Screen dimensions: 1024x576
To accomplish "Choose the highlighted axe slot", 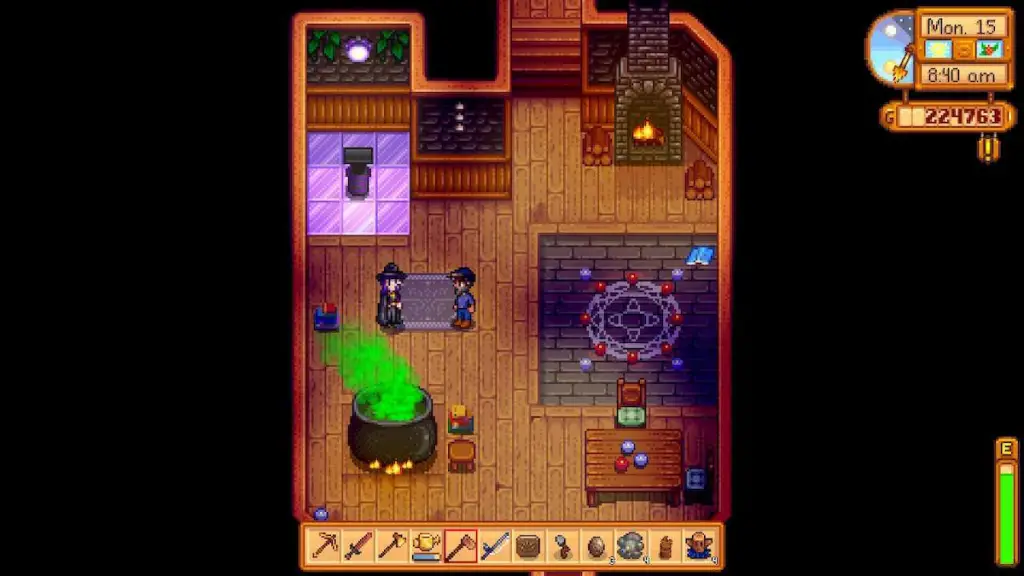I will [x=461, y=546].
